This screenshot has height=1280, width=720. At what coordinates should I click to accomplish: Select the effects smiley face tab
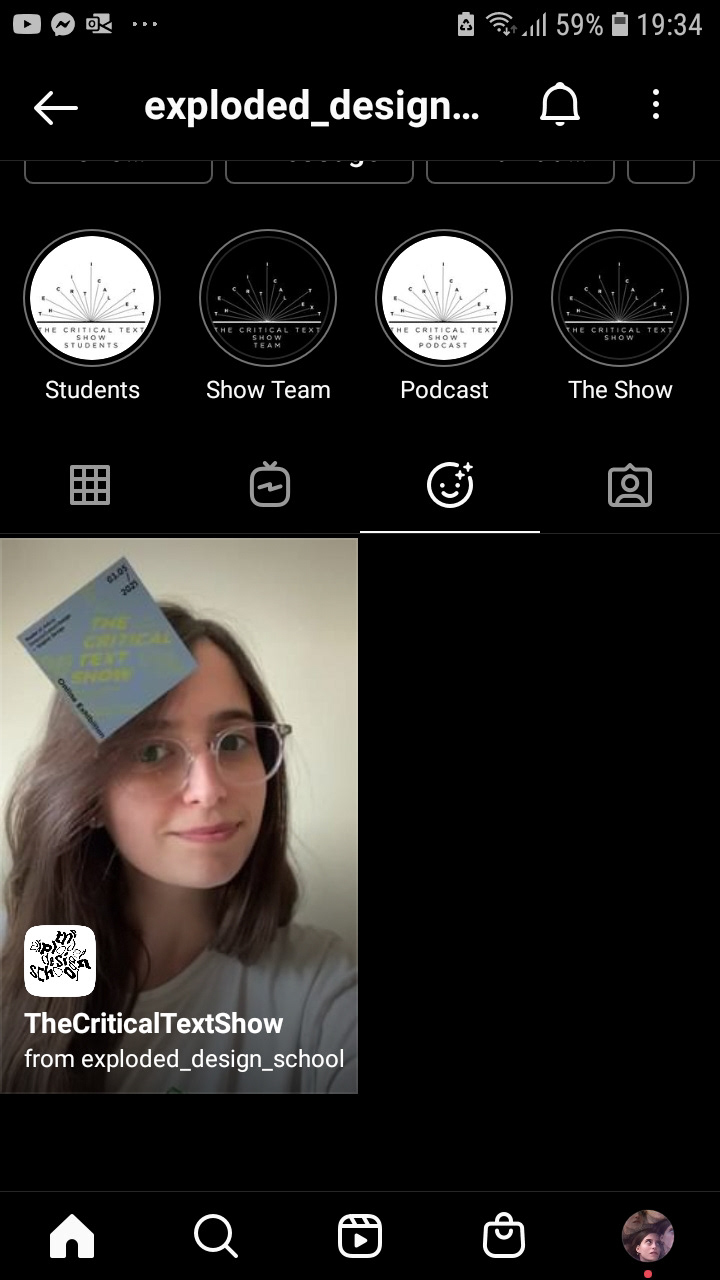coord(450,486)
